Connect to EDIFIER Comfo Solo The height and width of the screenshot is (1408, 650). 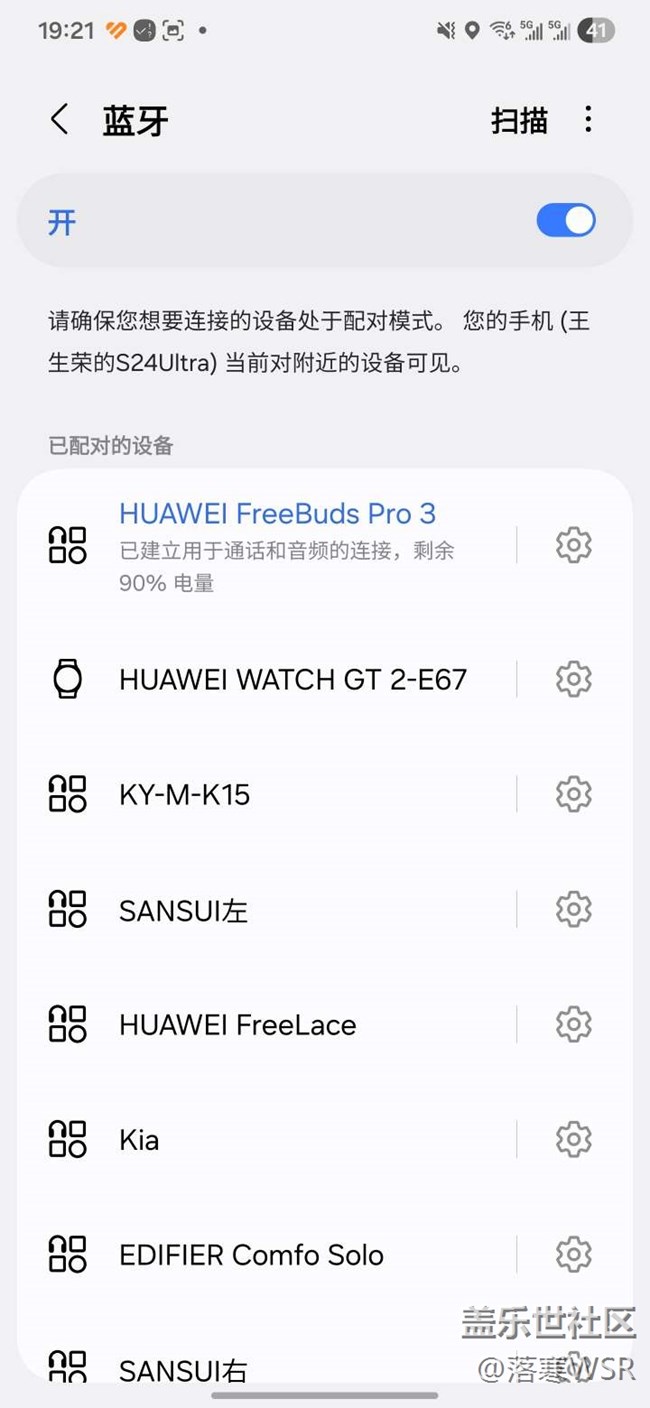pyautogui.click(x=266, y=1254)
